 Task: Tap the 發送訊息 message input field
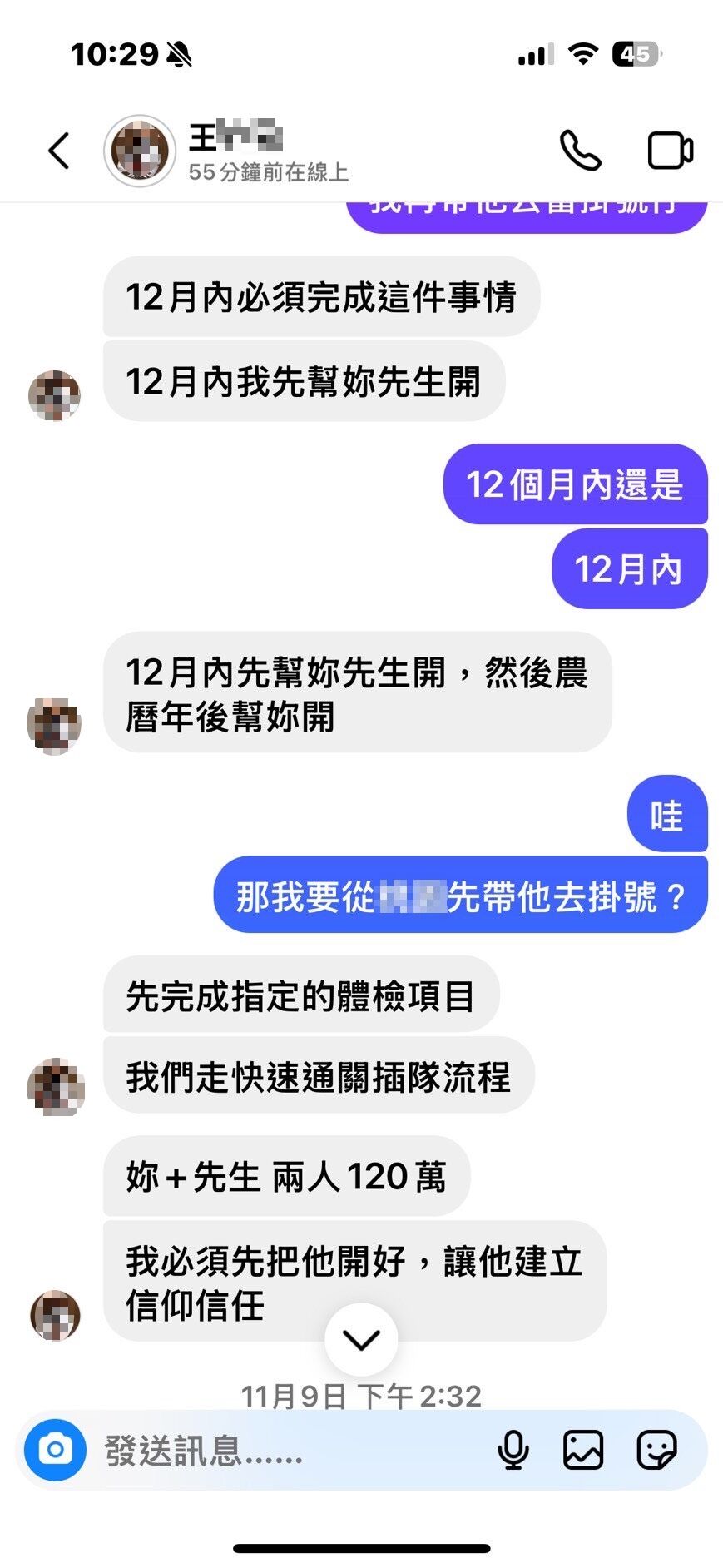click(250, 1450)
